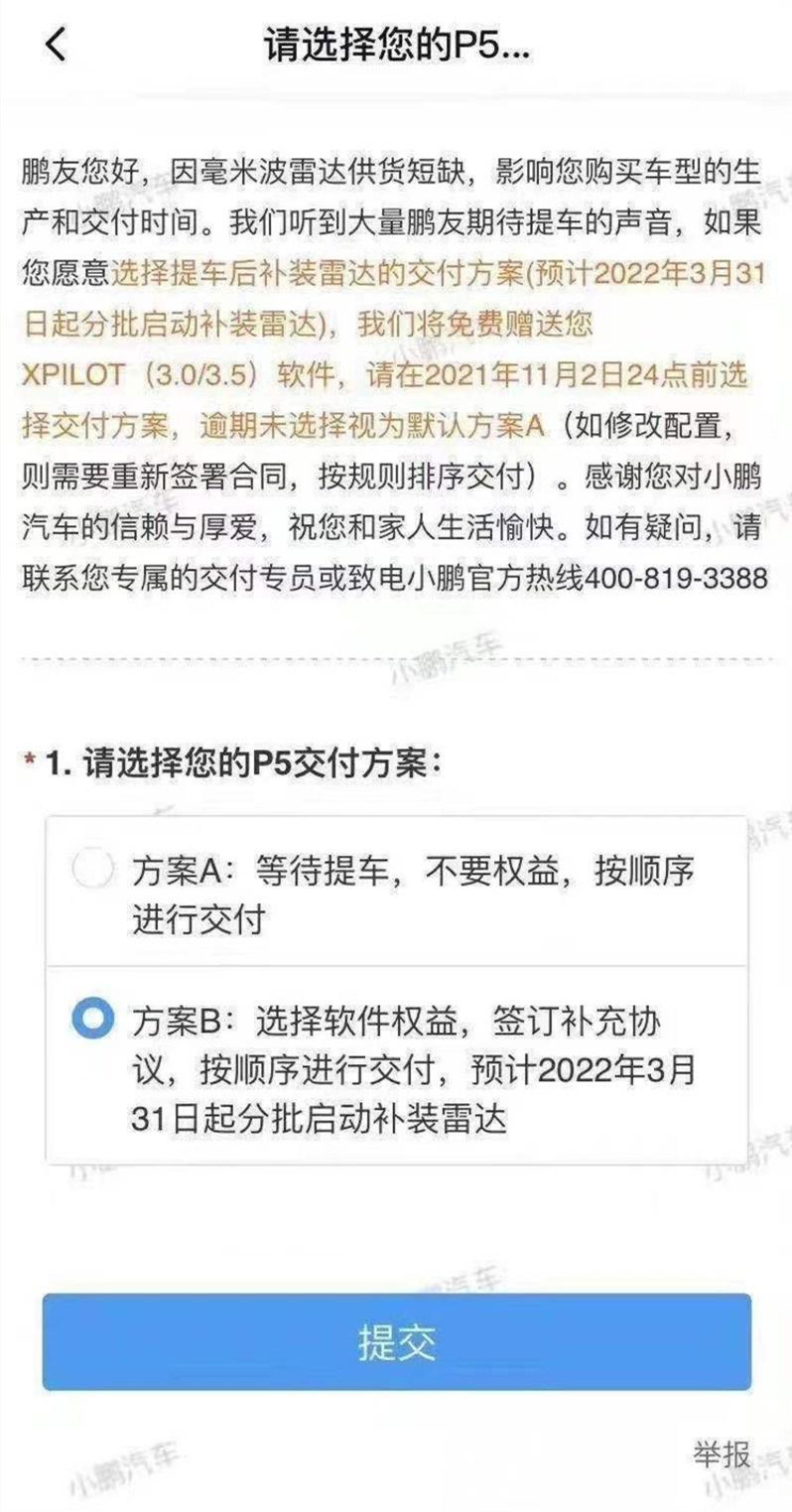Select 方案B 选择软件权益 option
Image resolution: width=792 pixels, height=1512 pixels.
pyautogui.click(x=93, y=1020)
